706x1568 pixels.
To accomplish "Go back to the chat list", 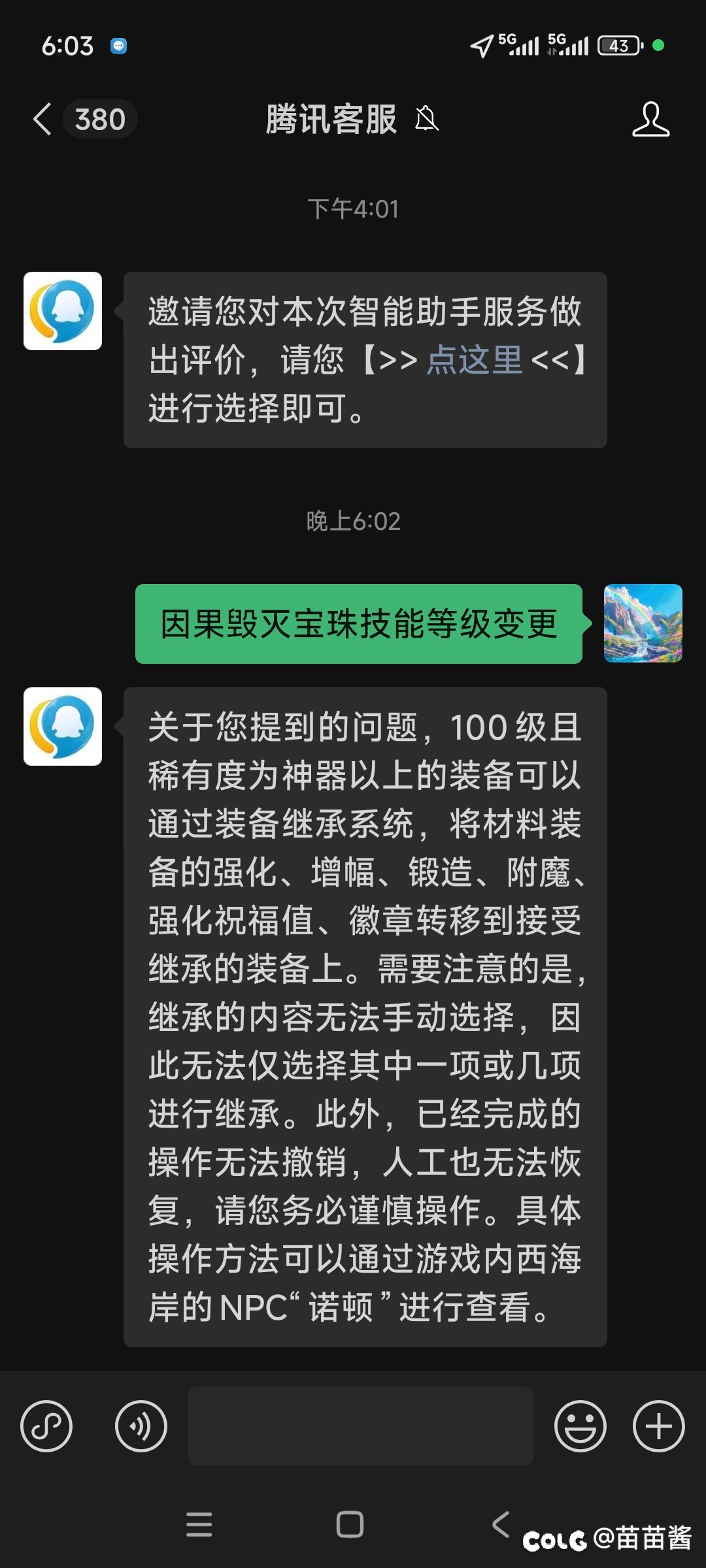I will pyautogui.click(x=42, y=120).
